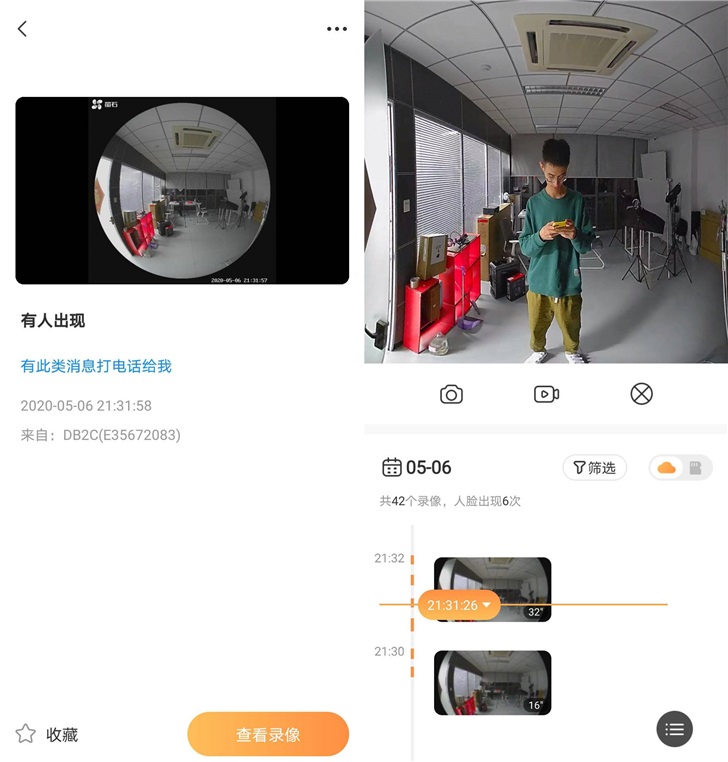728x762 pixels.
Task: Go back using the top-left arrow
Action: pyautogui.click(x=22, y=29)
